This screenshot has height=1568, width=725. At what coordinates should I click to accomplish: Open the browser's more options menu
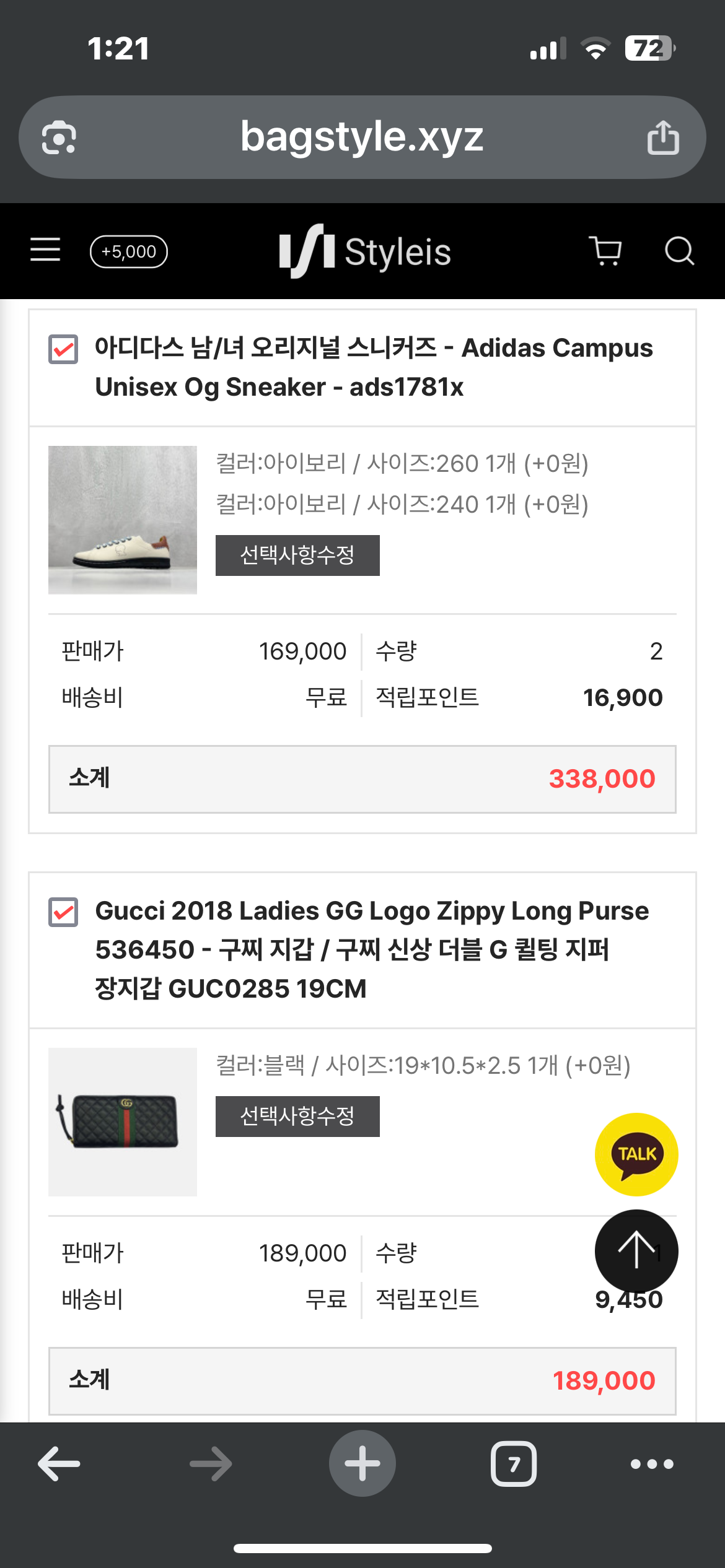tap(652, 1464)
